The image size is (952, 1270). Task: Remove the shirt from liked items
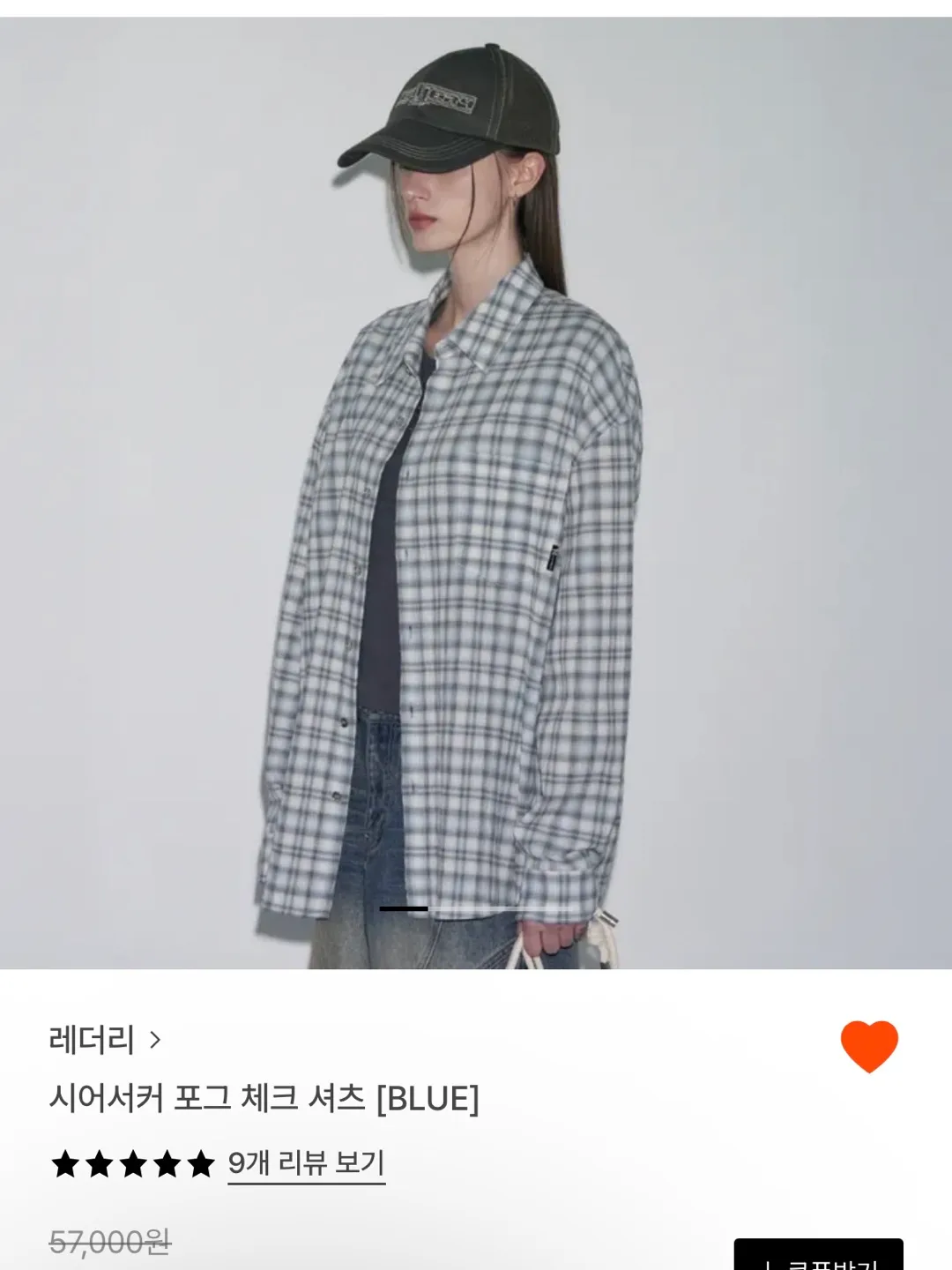[x=868, y=1046]
